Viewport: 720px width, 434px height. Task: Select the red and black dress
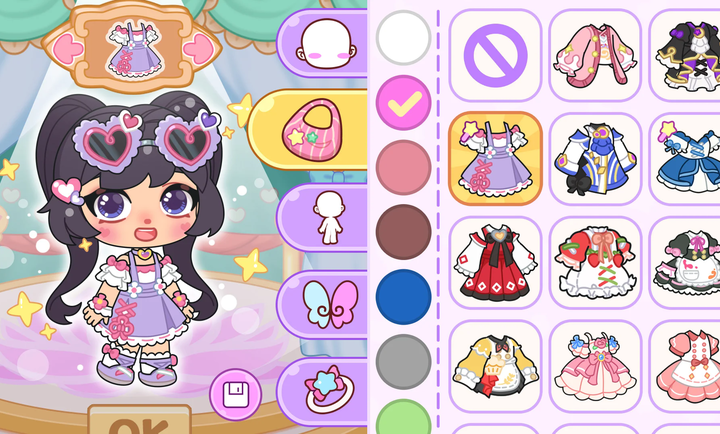495,262
